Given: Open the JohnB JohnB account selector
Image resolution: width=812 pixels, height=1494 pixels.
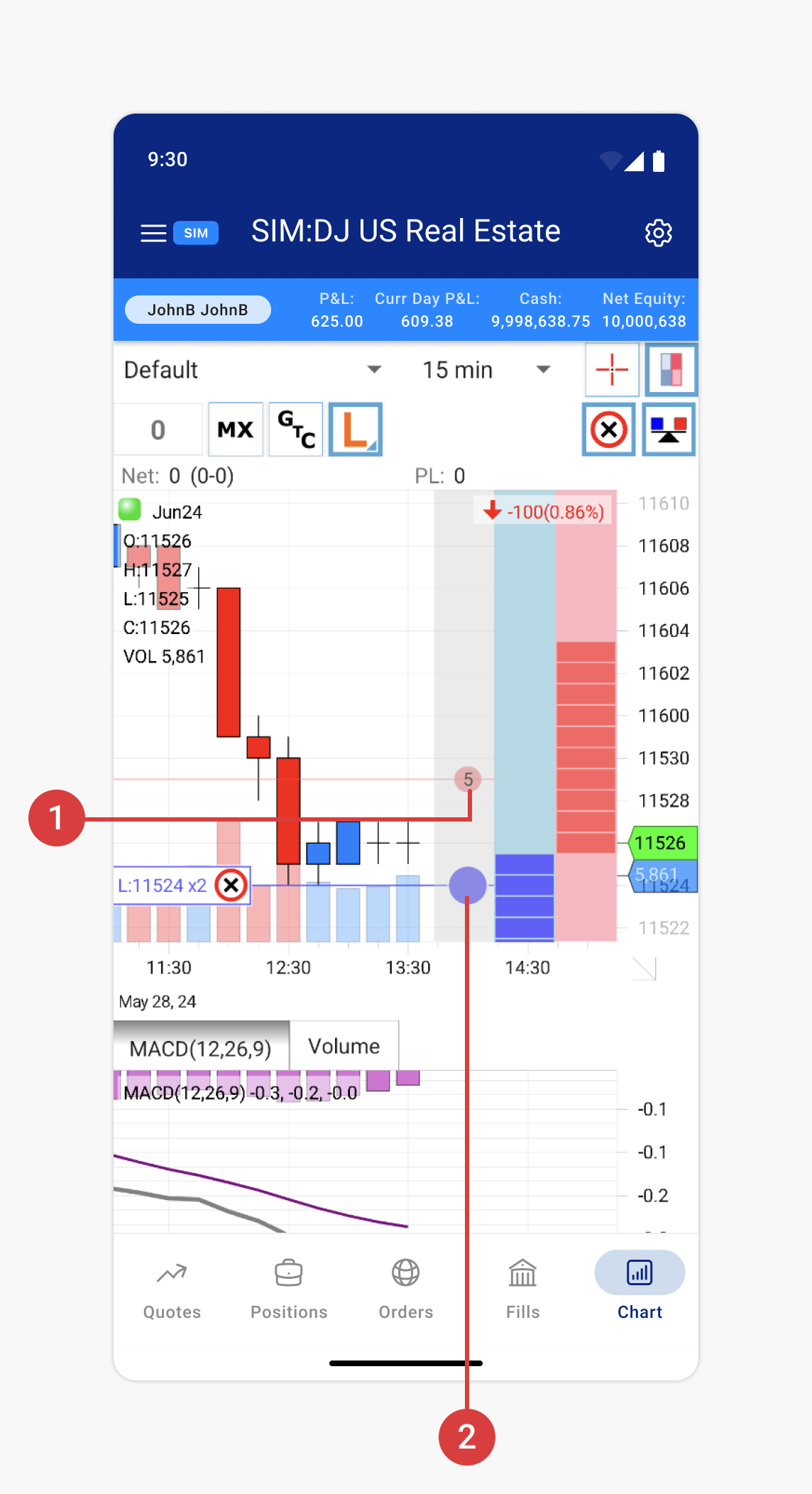Looking at the screenshot, I should coord(198,309).
